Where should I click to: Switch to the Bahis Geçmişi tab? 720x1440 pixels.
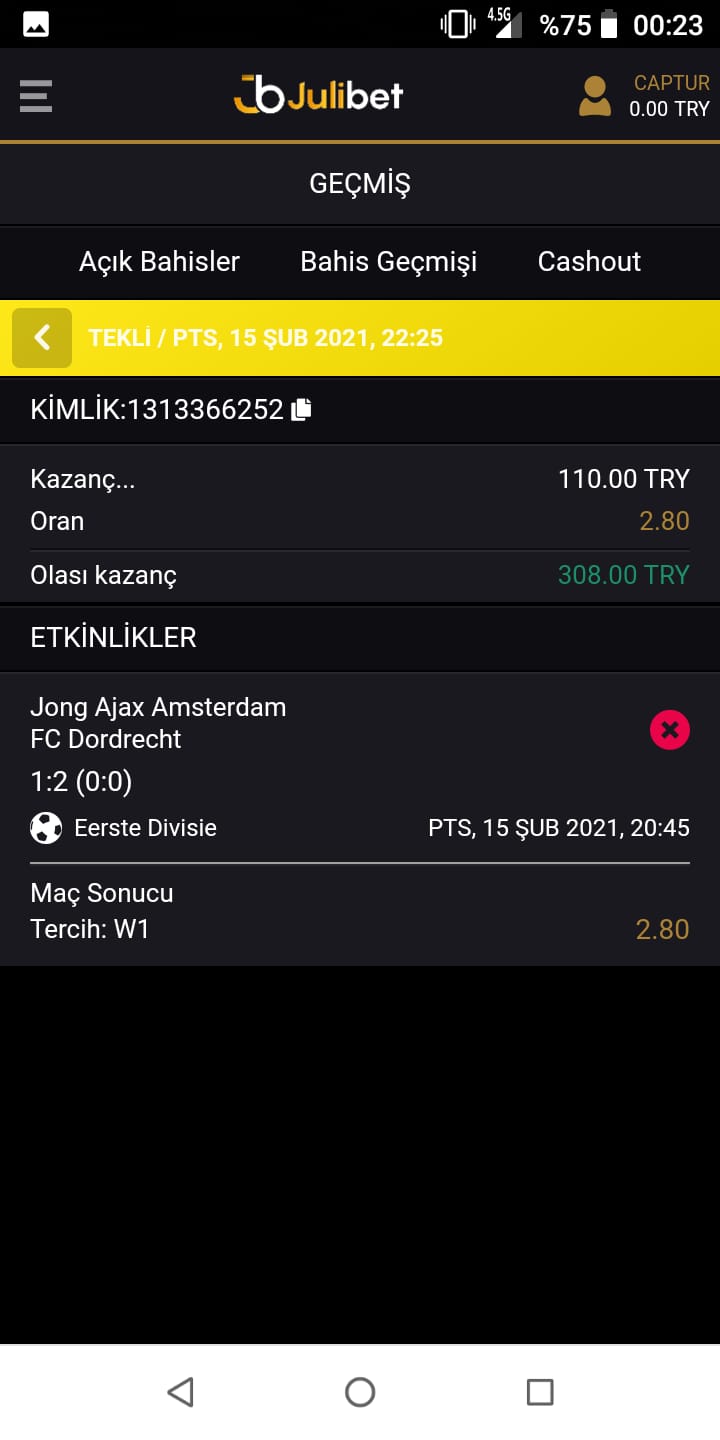coord(389,262)
